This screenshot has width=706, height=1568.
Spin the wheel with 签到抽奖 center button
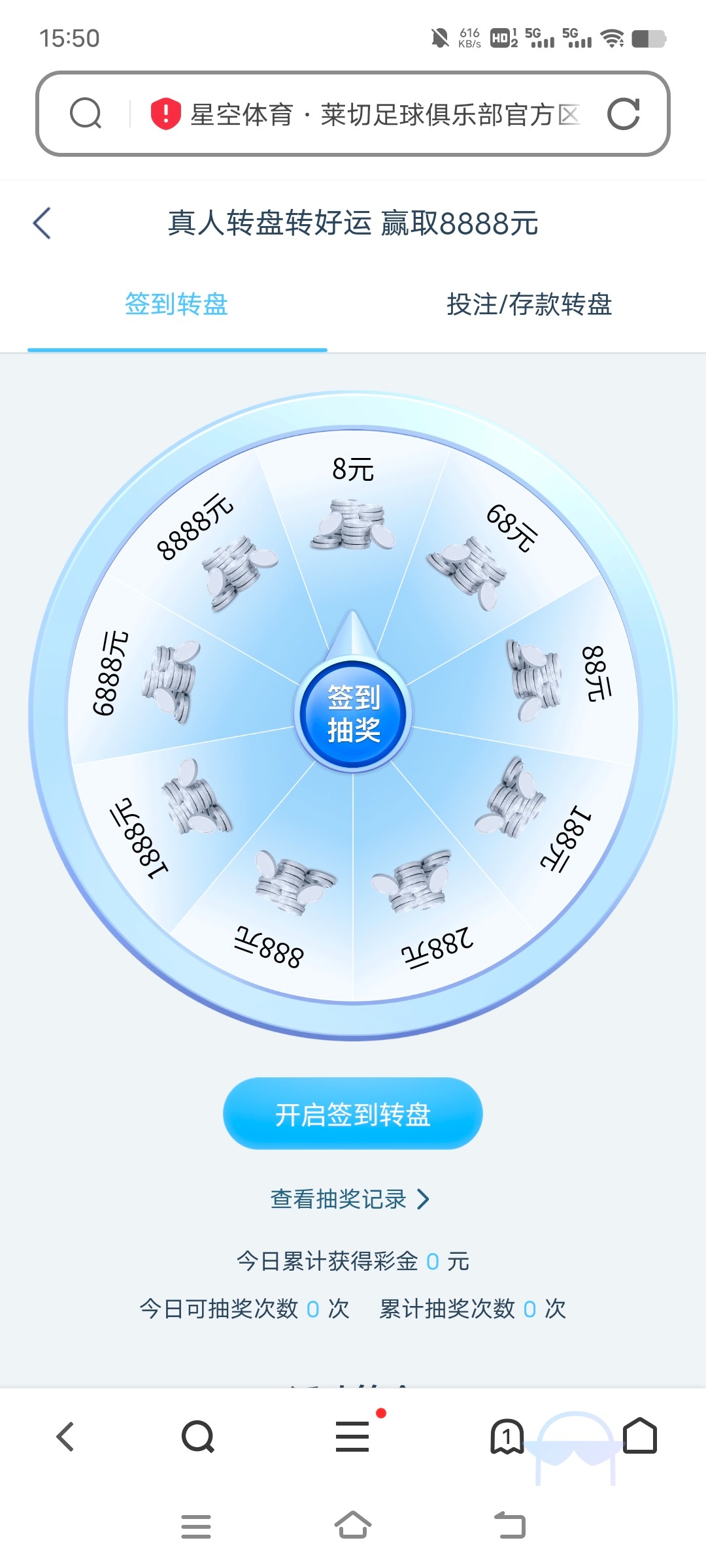point(353,714)
